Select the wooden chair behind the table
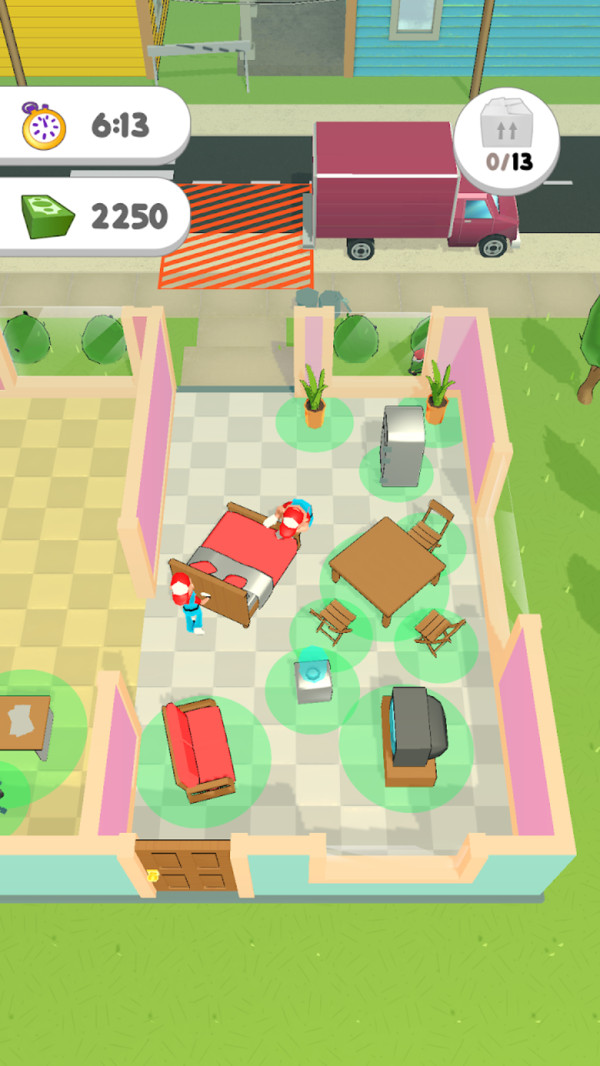 tap(431, 524)
